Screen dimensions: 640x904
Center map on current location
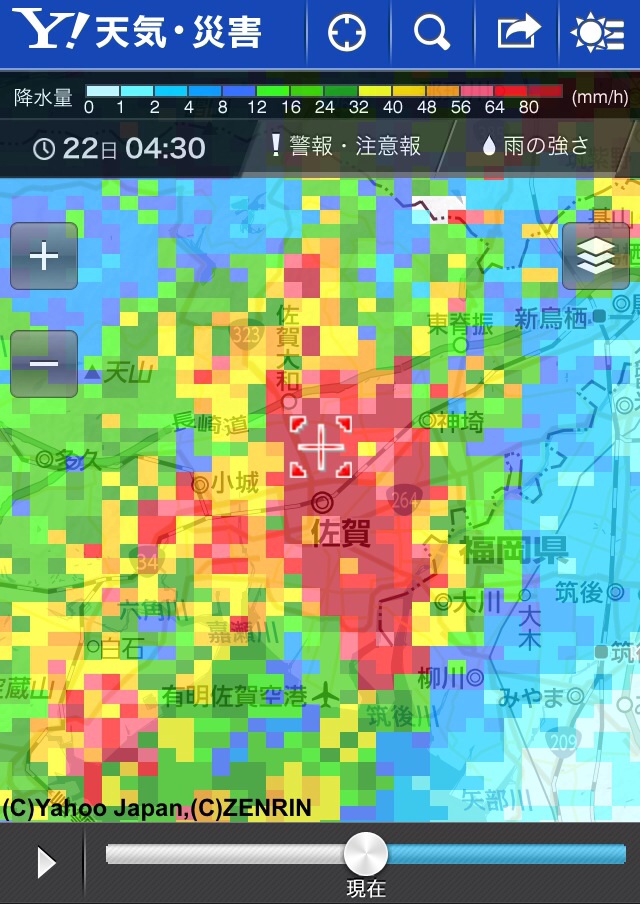tap(347, 34)
